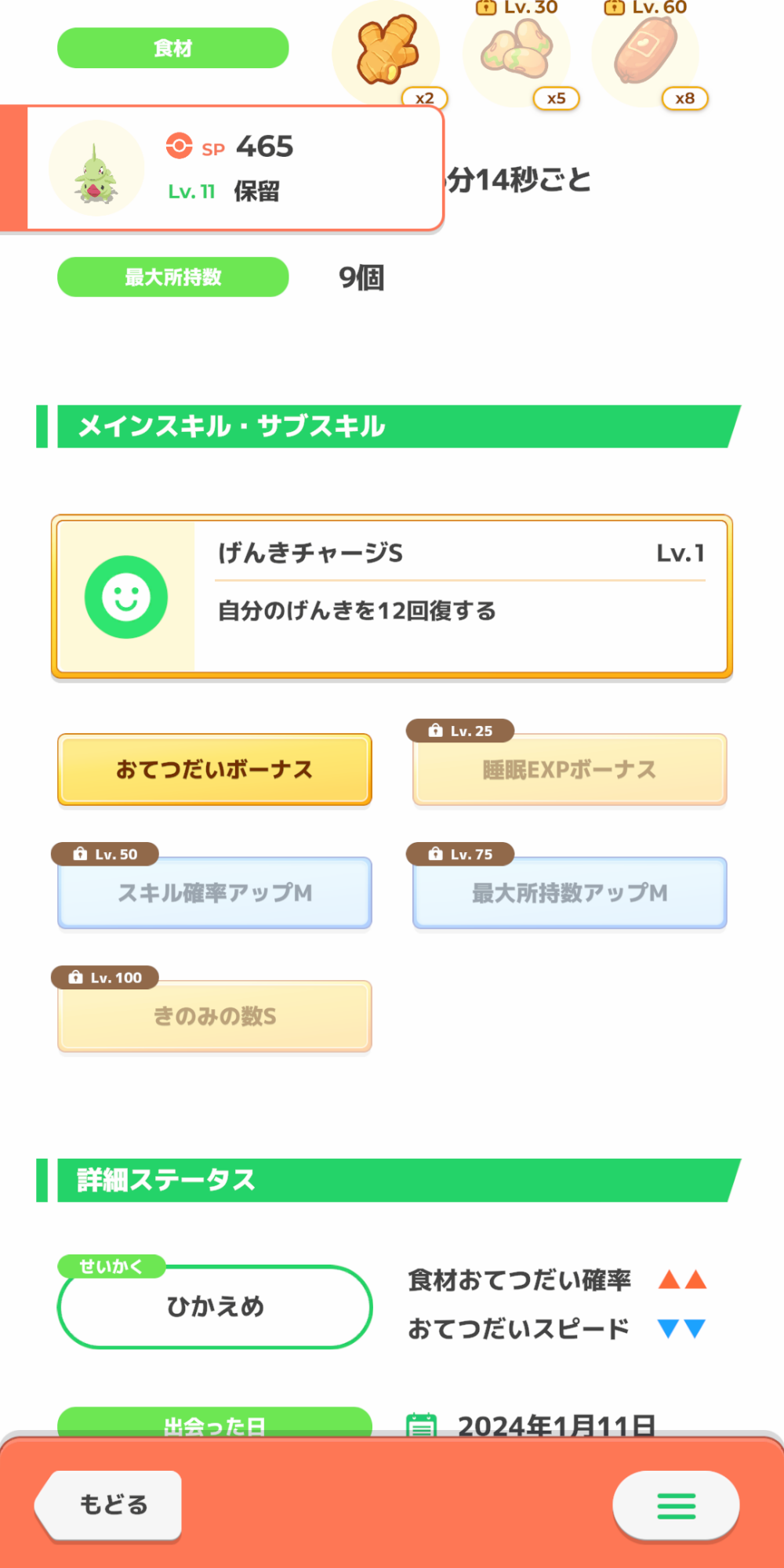The image size is (784, 1568).
Task: View the locked 睡眠EXPボーナス sub skill
Action: (x=570, y=769)
